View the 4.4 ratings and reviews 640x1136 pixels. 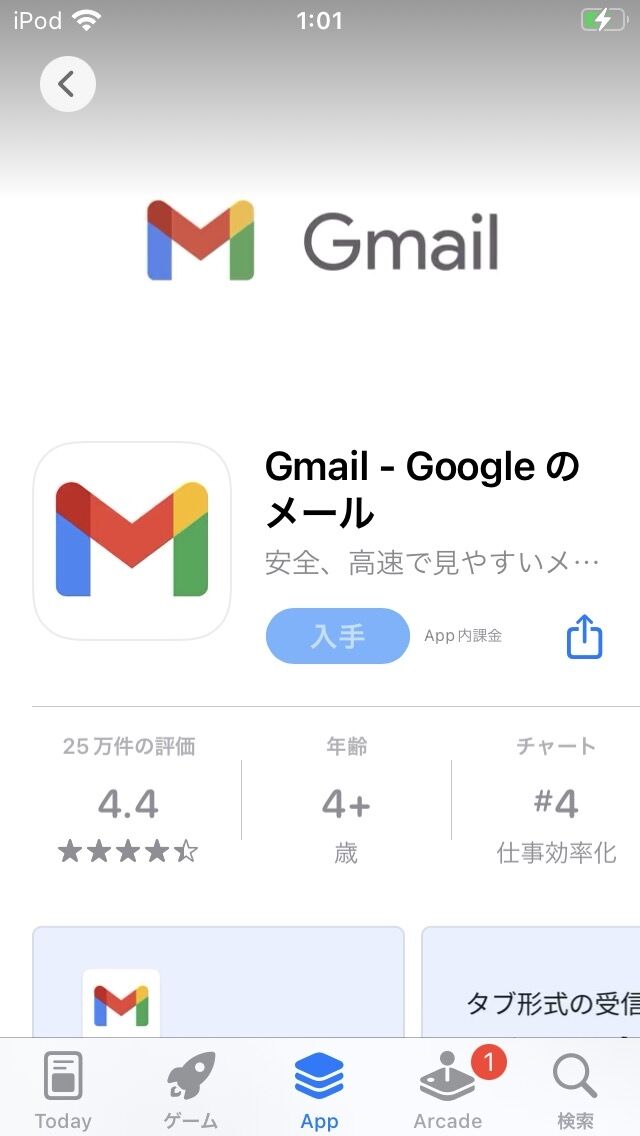(x=128, y=801)
